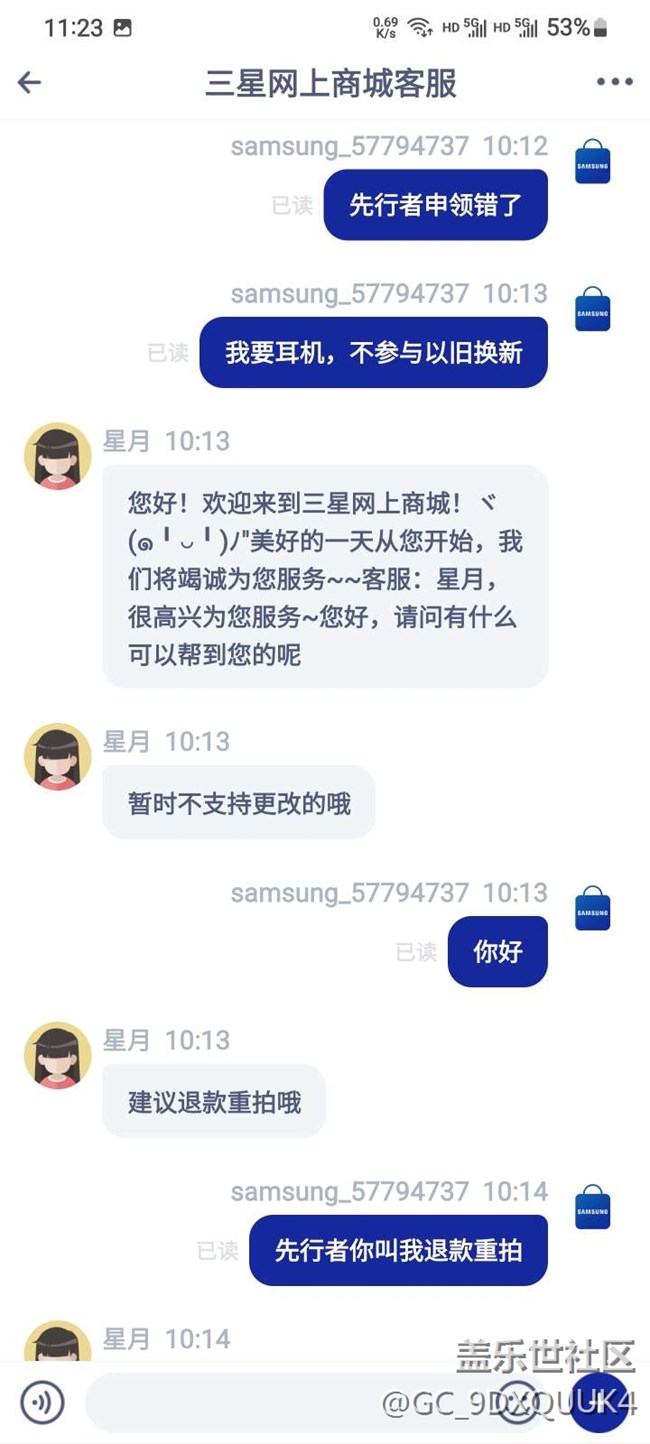Go back from the customer service chat
This screenshot has height=1444, width=650.
[30, 82]
